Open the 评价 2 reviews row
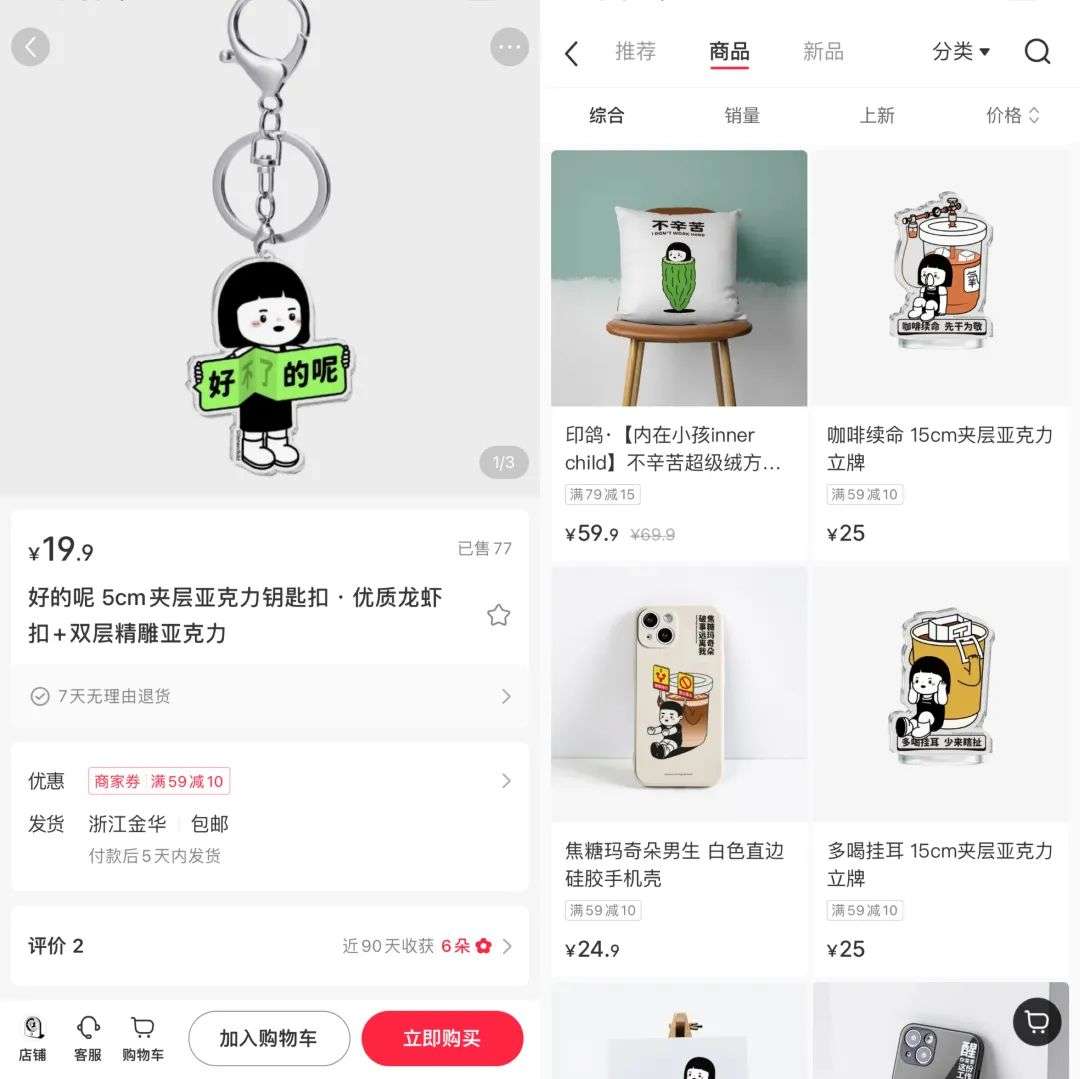 click(x=270, y=946)
